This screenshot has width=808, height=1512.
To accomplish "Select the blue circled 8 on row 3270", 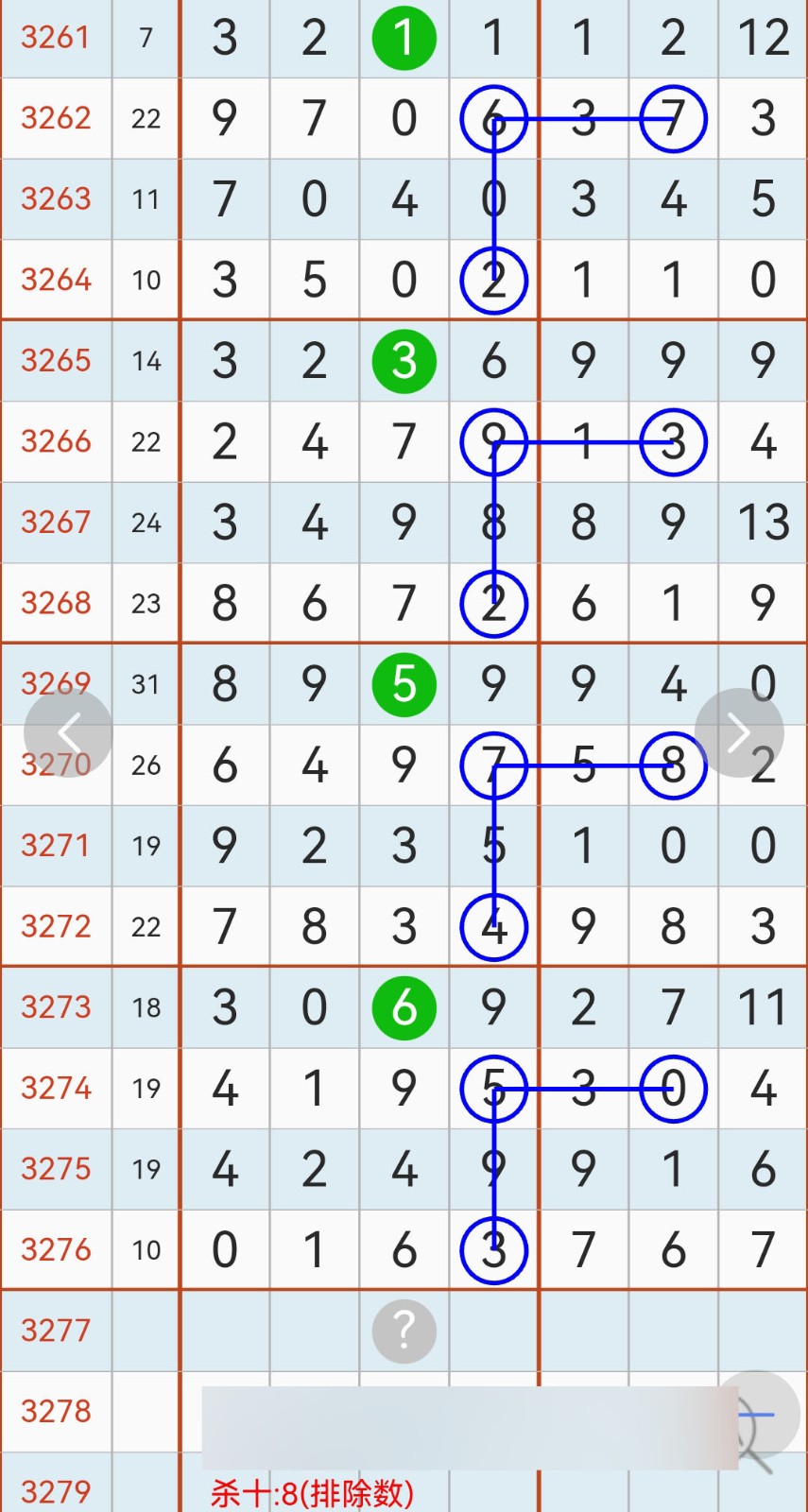I will click(672, 766).
